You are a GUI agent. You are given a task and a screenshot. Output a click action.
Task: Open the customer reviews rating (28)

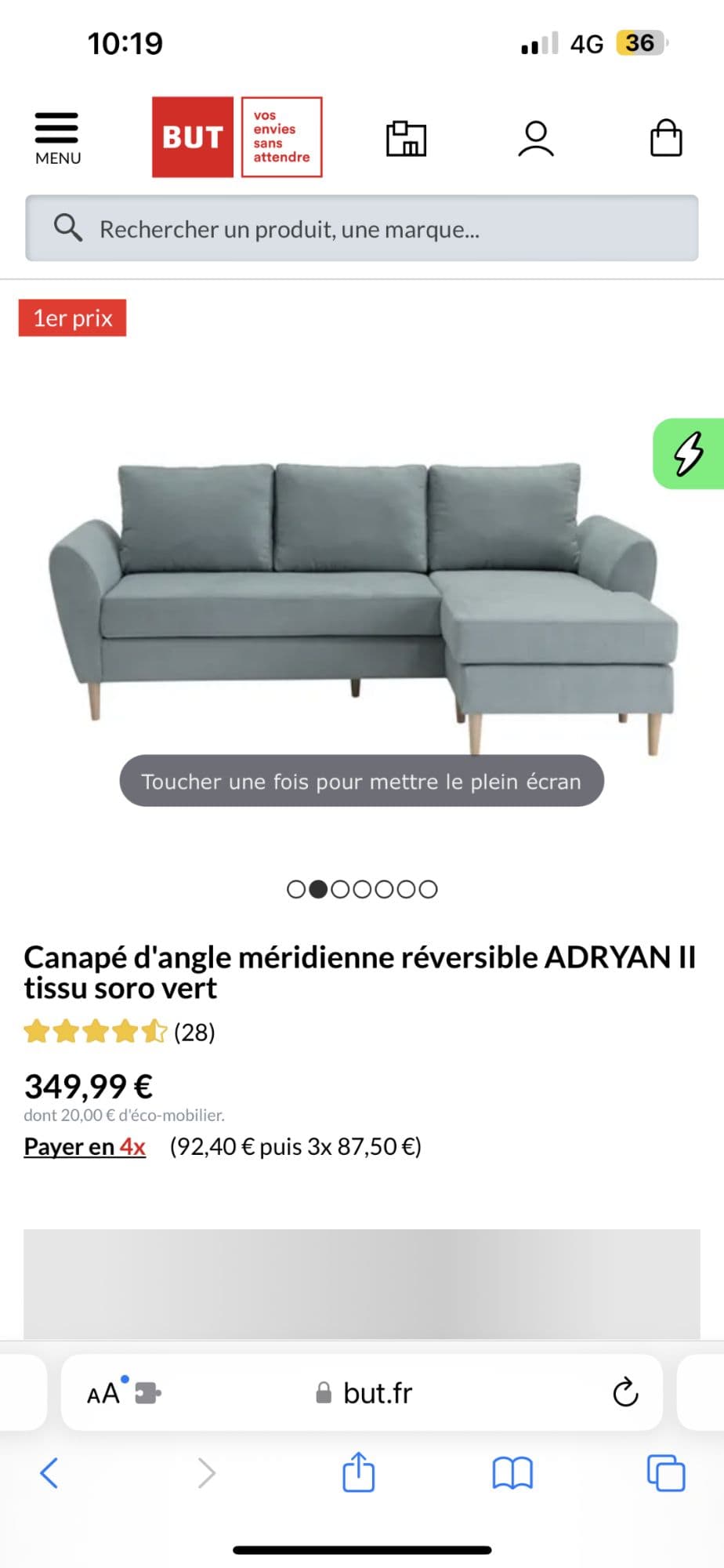[119, 1033]
